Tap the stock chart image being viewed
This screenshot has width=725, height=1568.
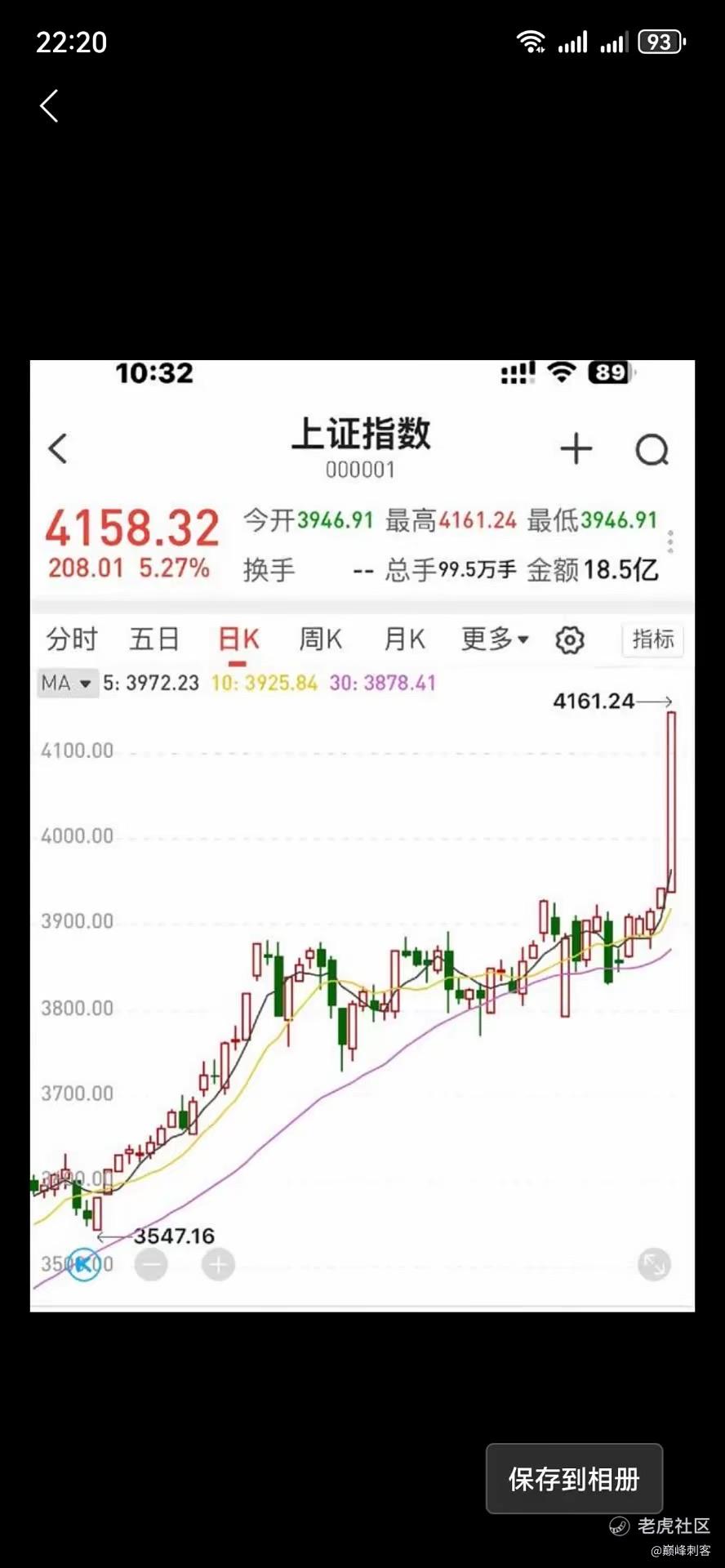(362, 898)
